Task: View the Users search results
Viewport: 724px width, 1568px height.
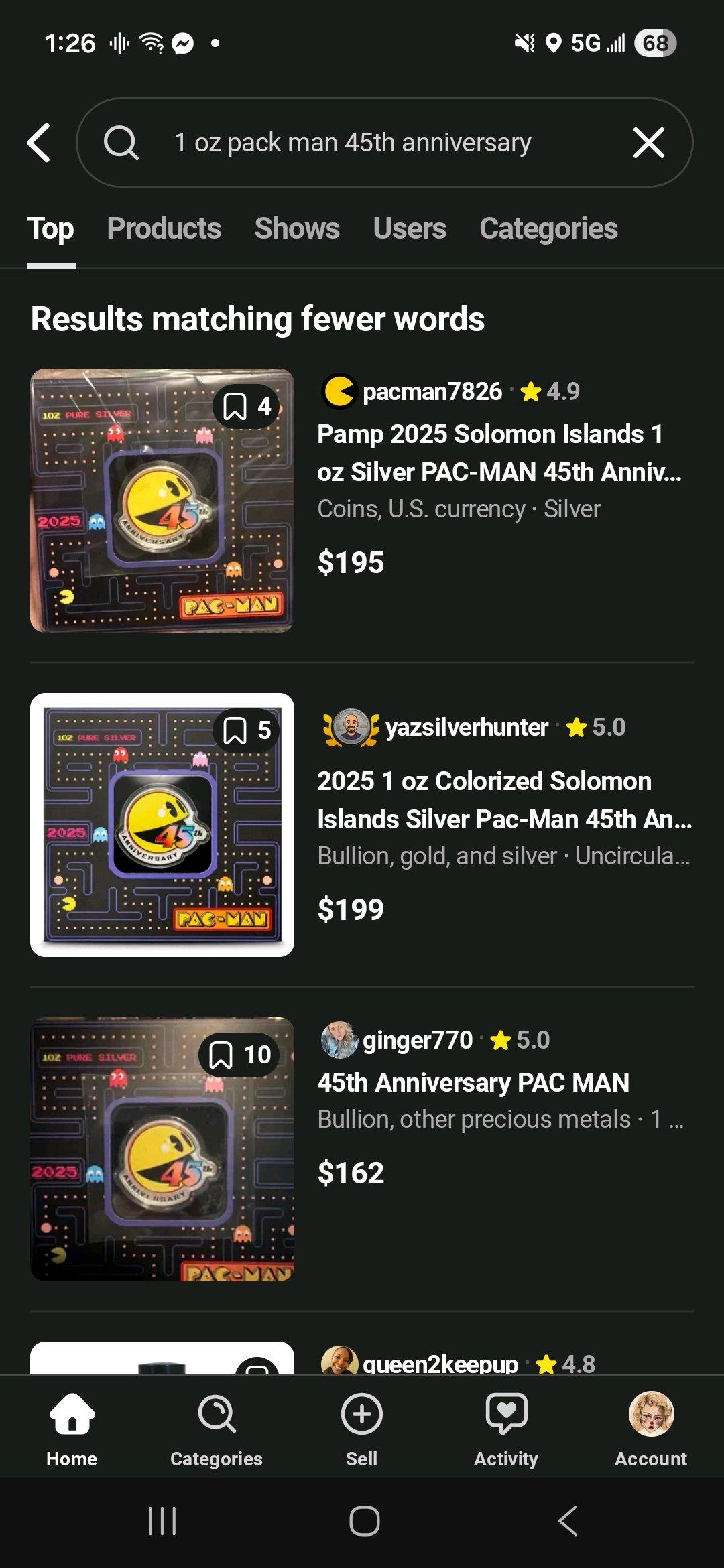Action: [410, 228]
